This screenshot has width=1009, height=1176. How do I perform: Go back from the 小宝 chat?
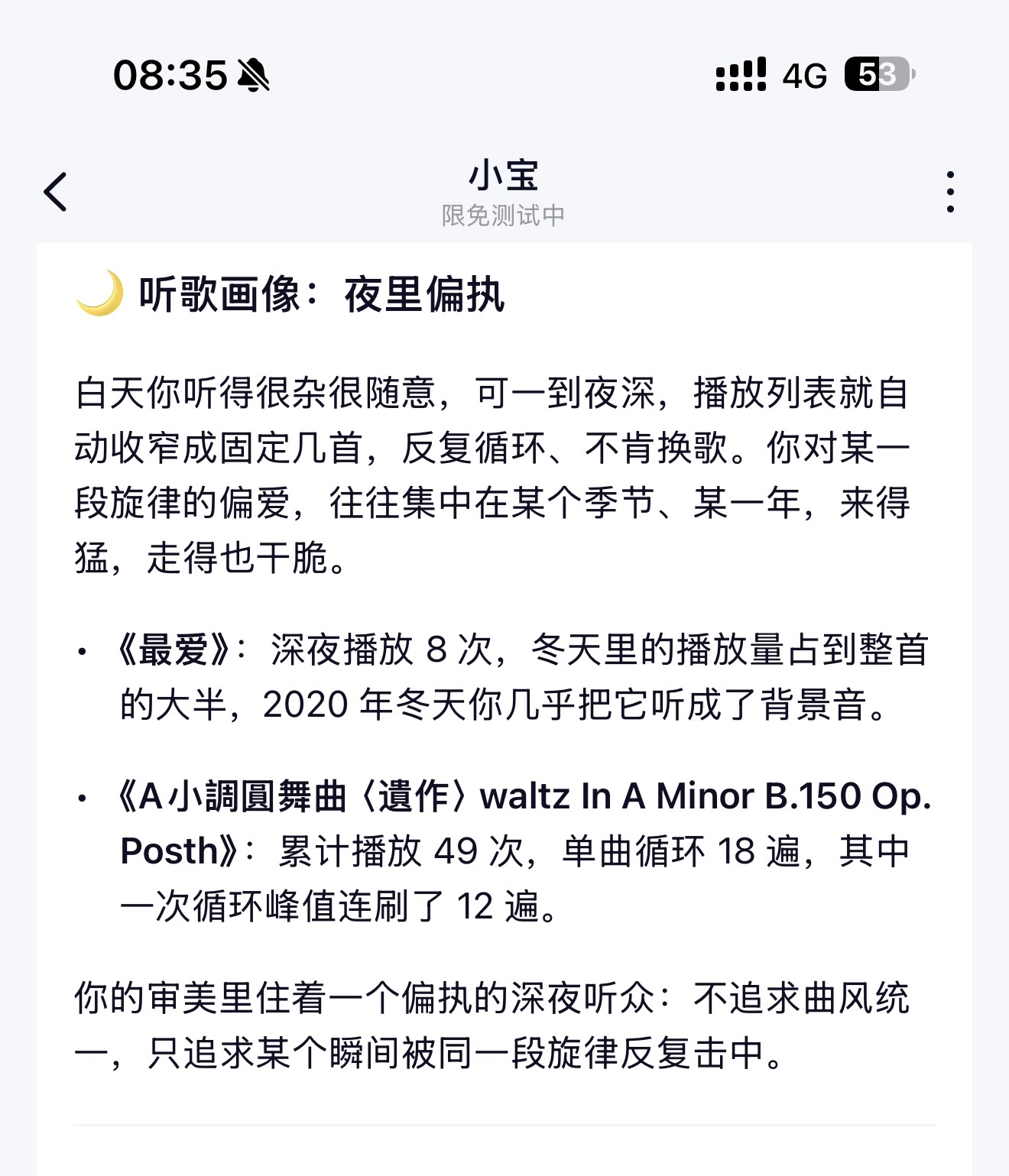pos(56,192)
